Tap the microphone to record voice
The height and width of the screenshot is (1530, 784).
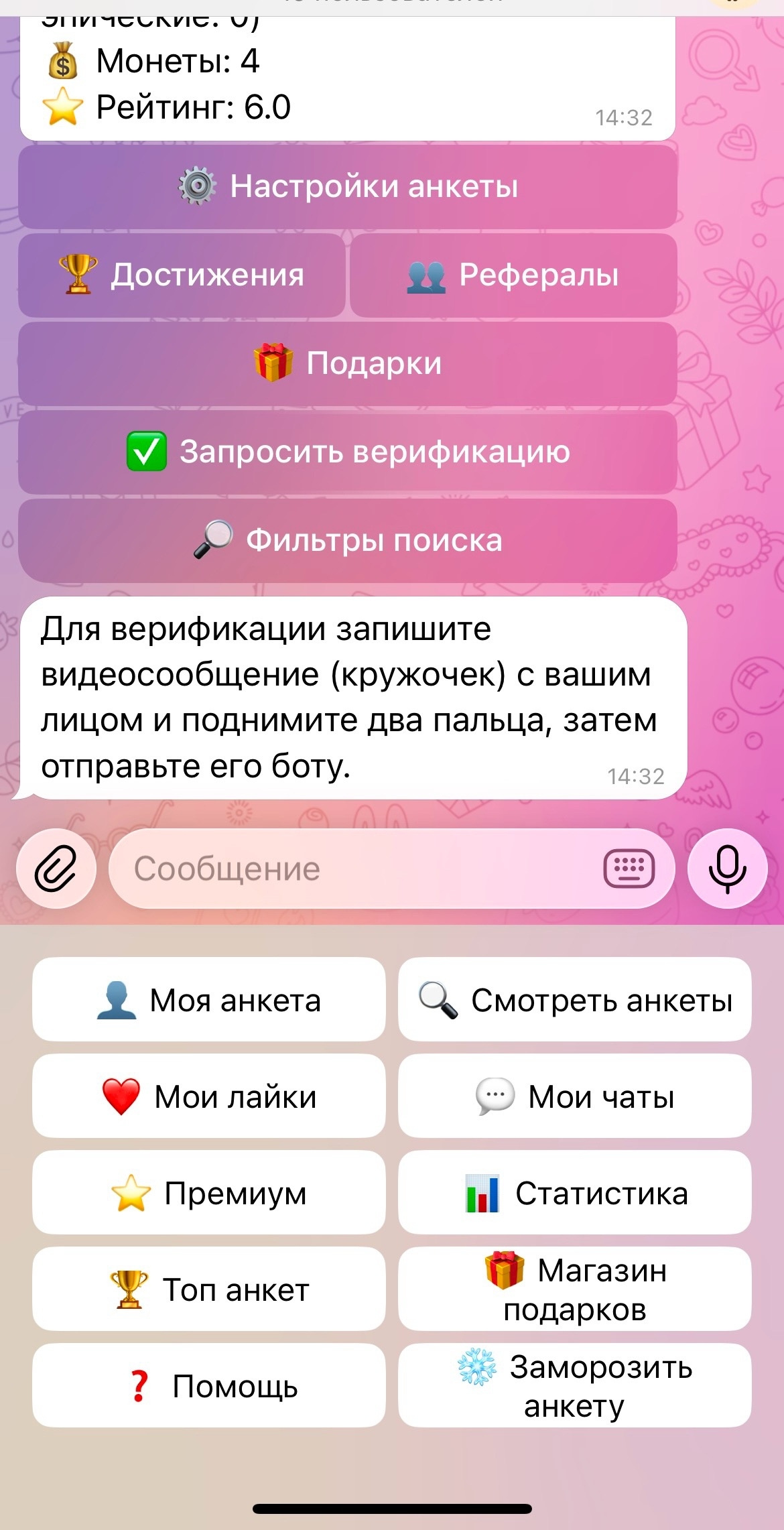pos(727,869)
